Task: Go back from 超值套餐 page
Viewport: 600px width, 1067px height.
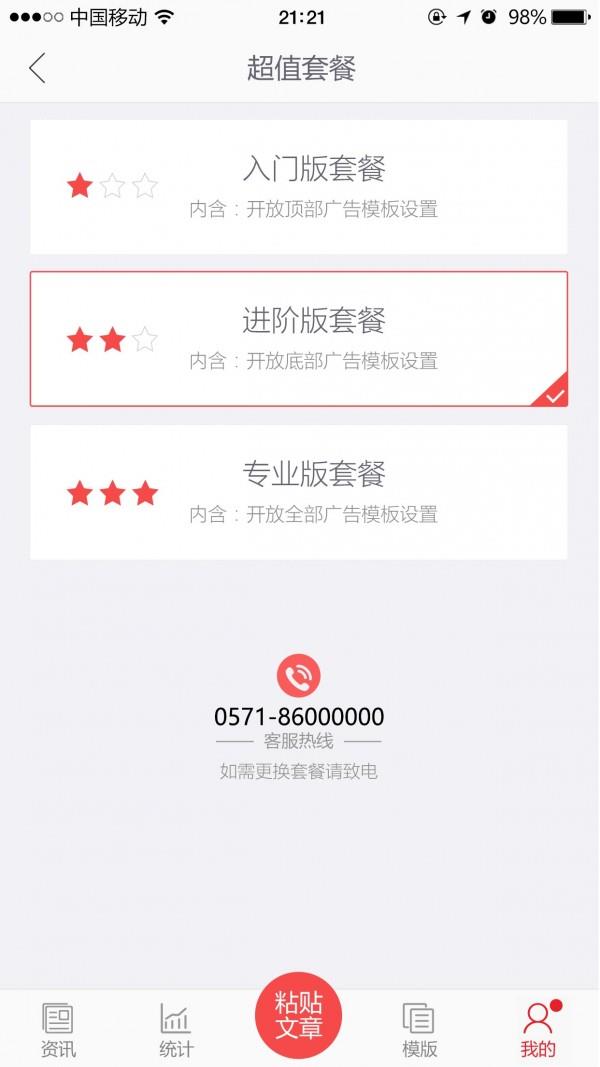Action: click(x=37, y=68)
